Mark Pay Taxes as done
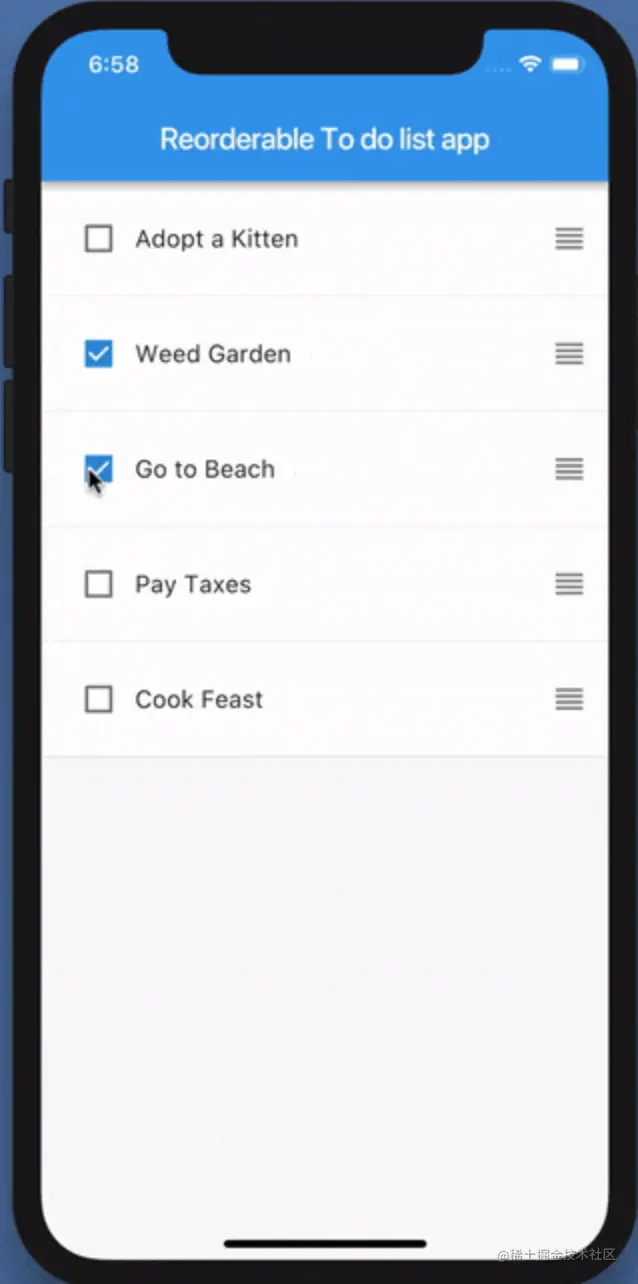Image resolution: width=638 pixels, height=1284 pixels. (x=98, y=584)
